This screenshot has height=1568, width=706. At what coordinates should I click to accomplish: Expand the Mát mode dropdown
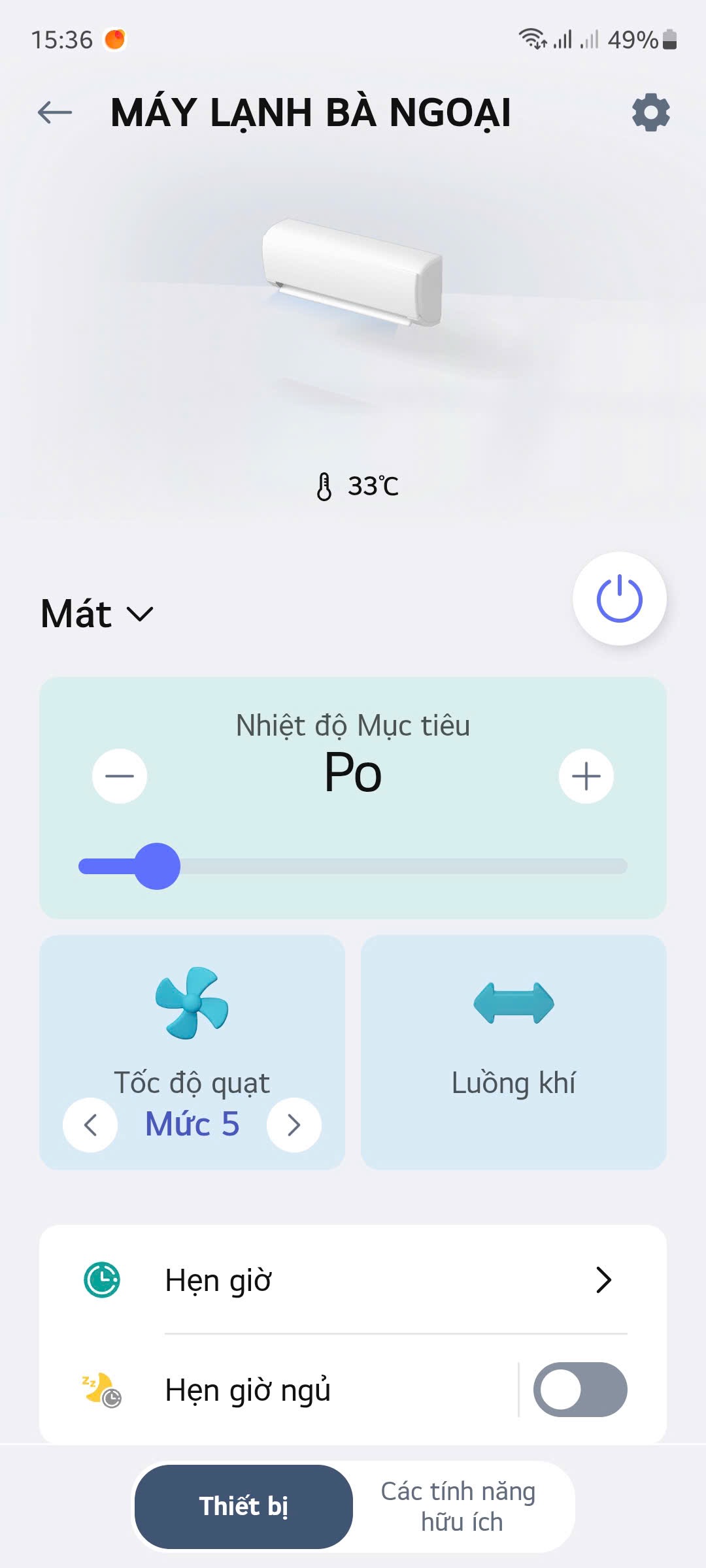point(97,614)
